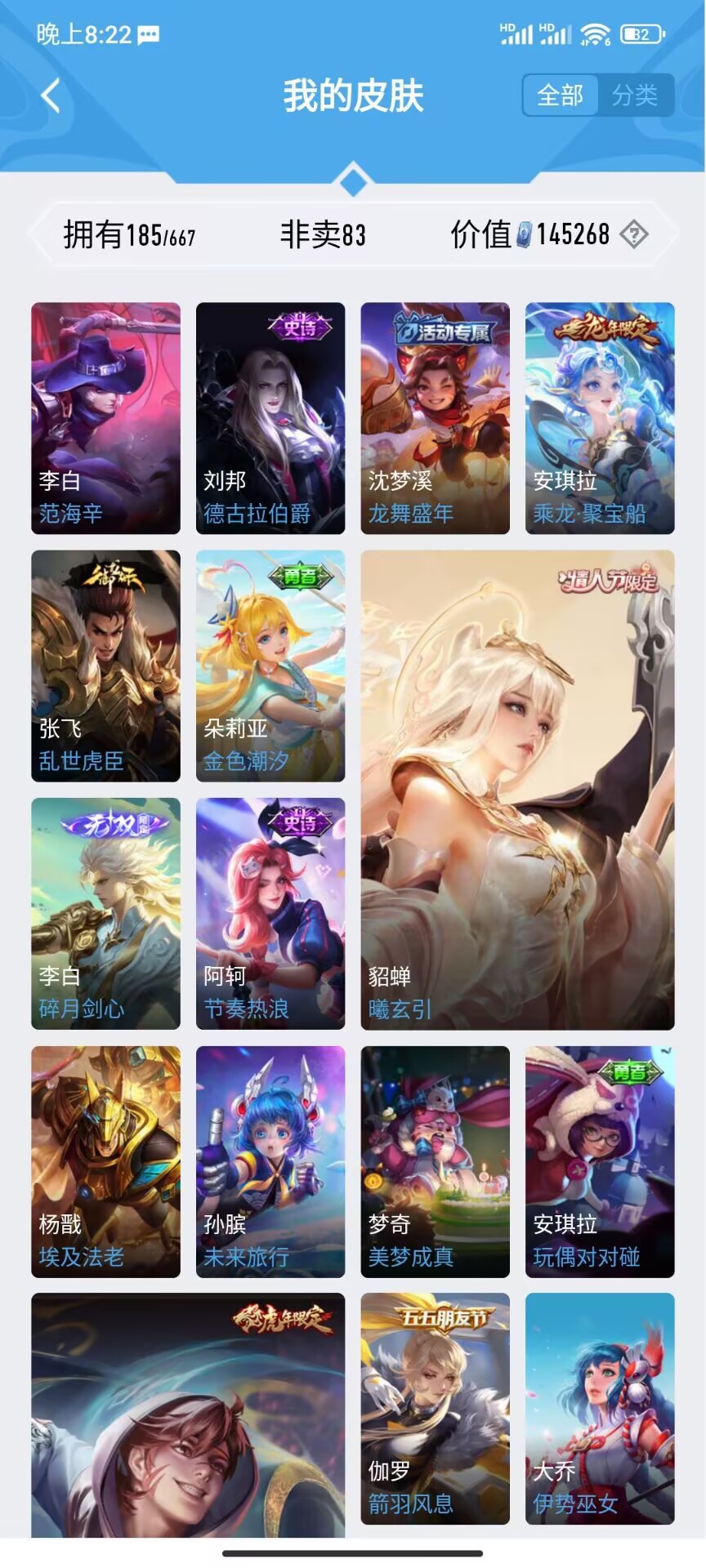
Task: Open the value help question icon
Action: 634,234
